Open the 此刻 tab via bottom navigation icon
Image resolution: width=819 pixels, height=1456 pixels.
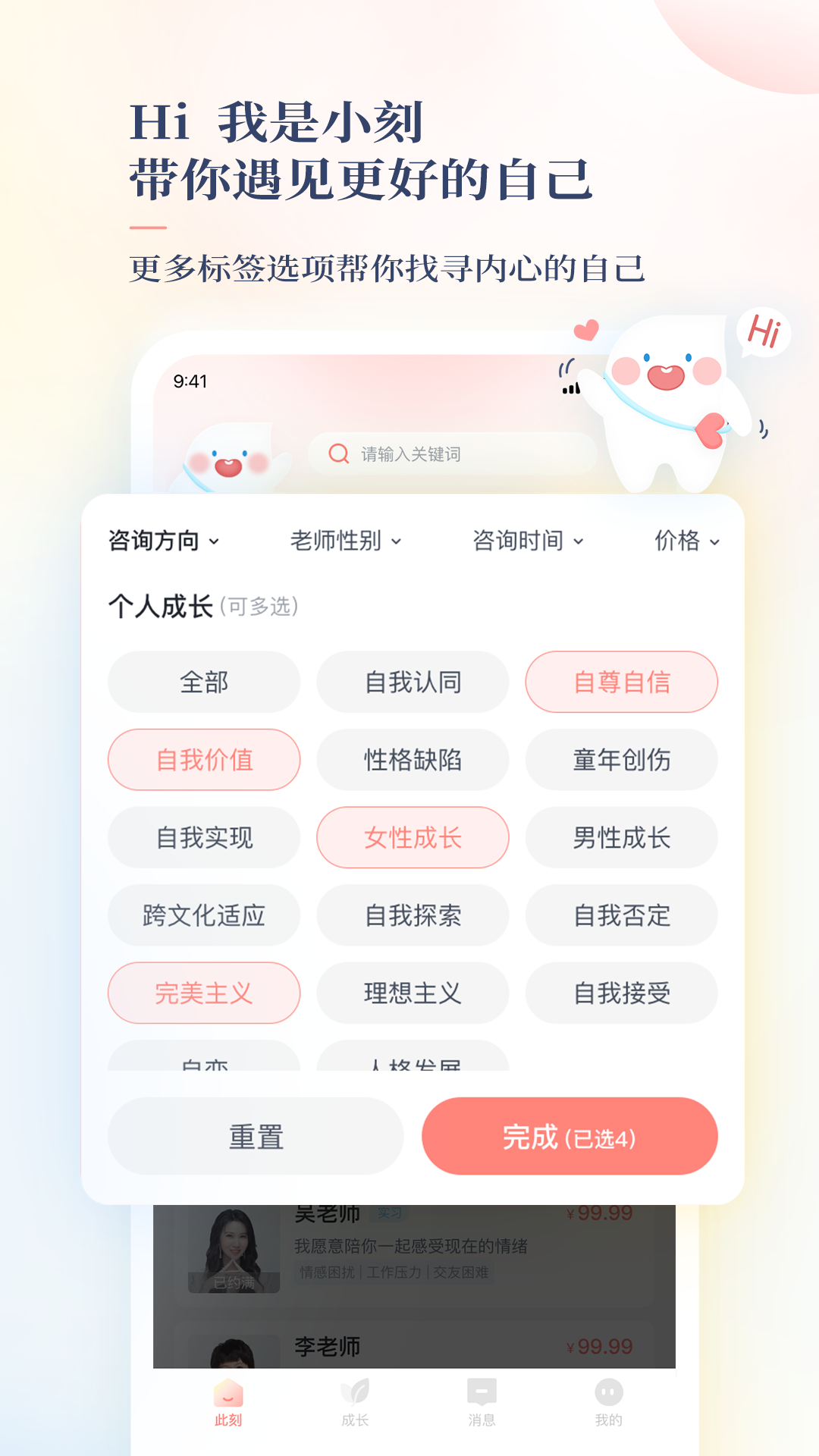(227, 1399)
